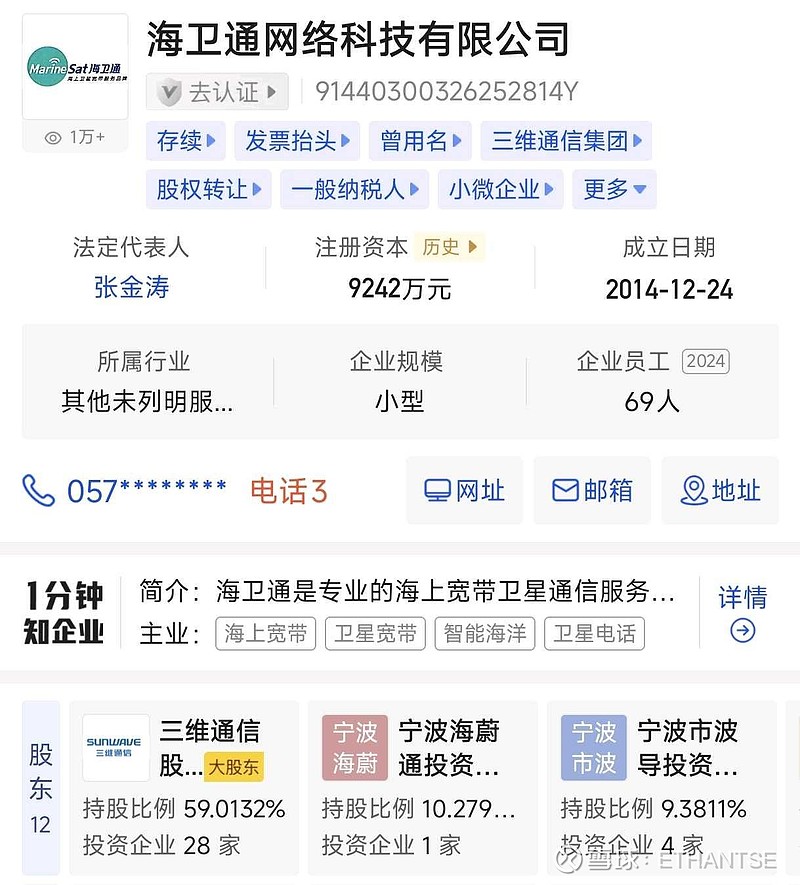
Task: Open the 更多 dropdown
Action: 614,189
